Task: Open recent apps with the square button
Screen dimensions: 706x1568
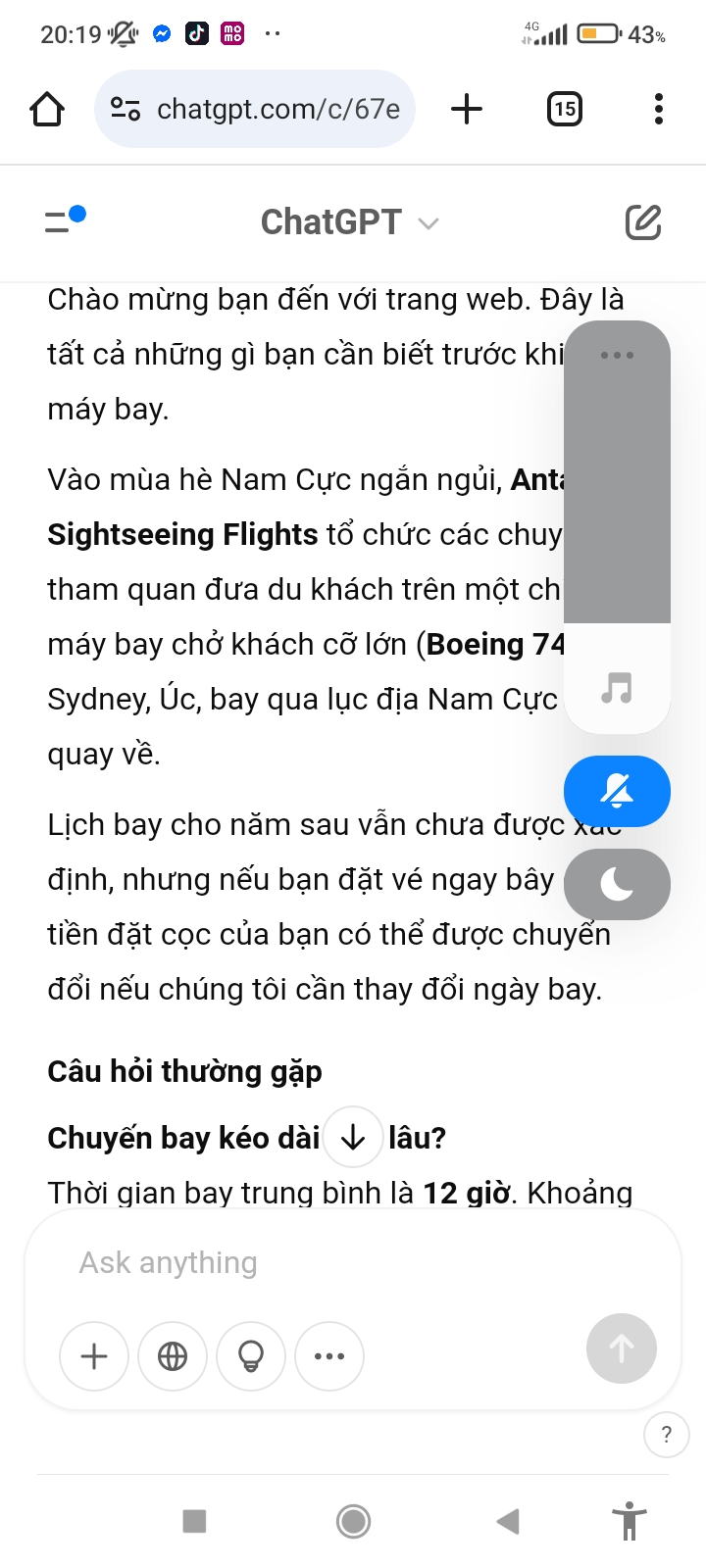Action: pos(195,1521)
